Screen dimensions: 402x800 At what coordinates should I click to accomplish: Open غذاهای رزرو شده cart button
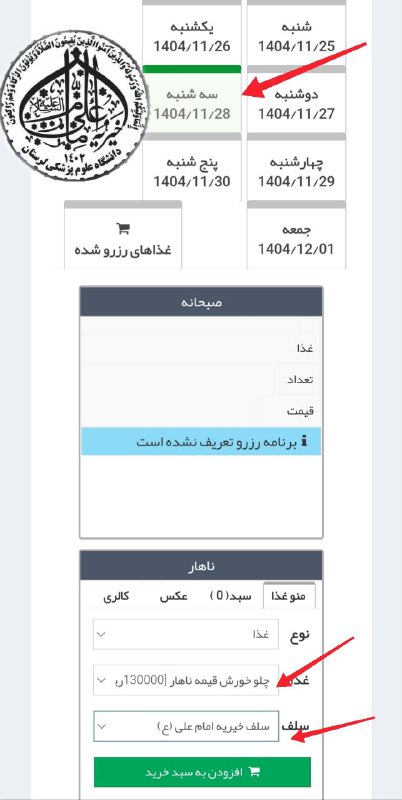tap(123, 235)
